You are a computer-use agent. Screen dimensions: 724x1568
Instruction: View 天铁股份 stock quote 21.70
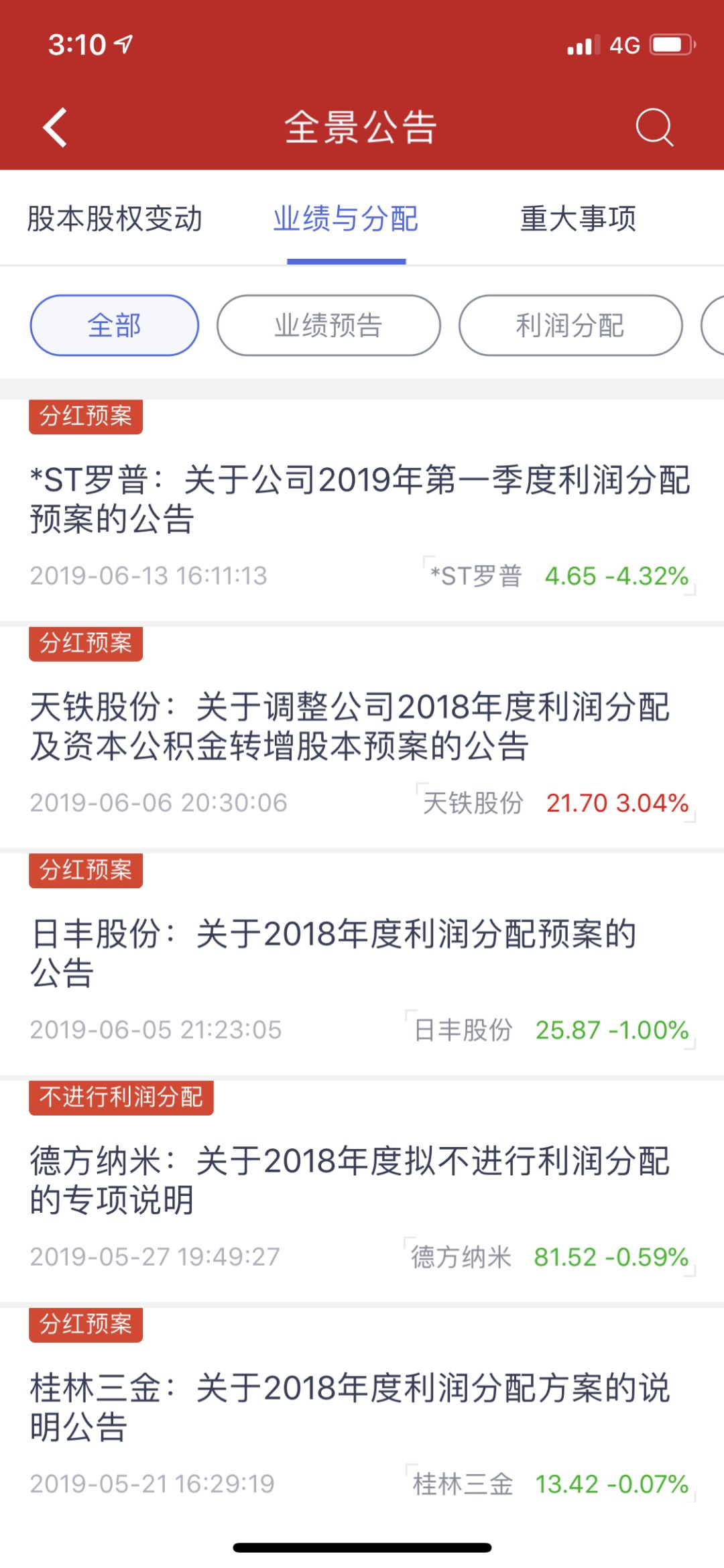click(556, 802)
